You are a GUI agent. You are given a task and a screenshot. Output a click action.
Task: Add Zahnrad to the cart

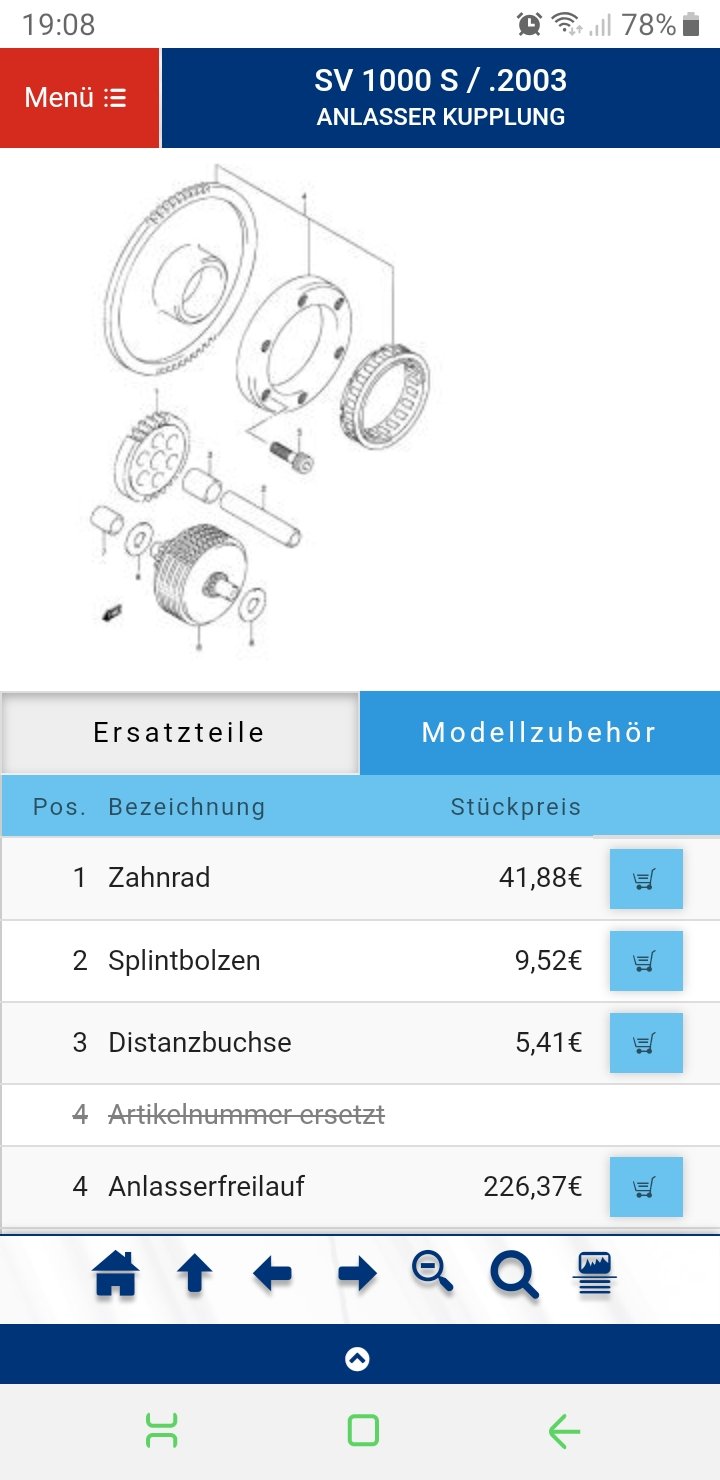646,879
